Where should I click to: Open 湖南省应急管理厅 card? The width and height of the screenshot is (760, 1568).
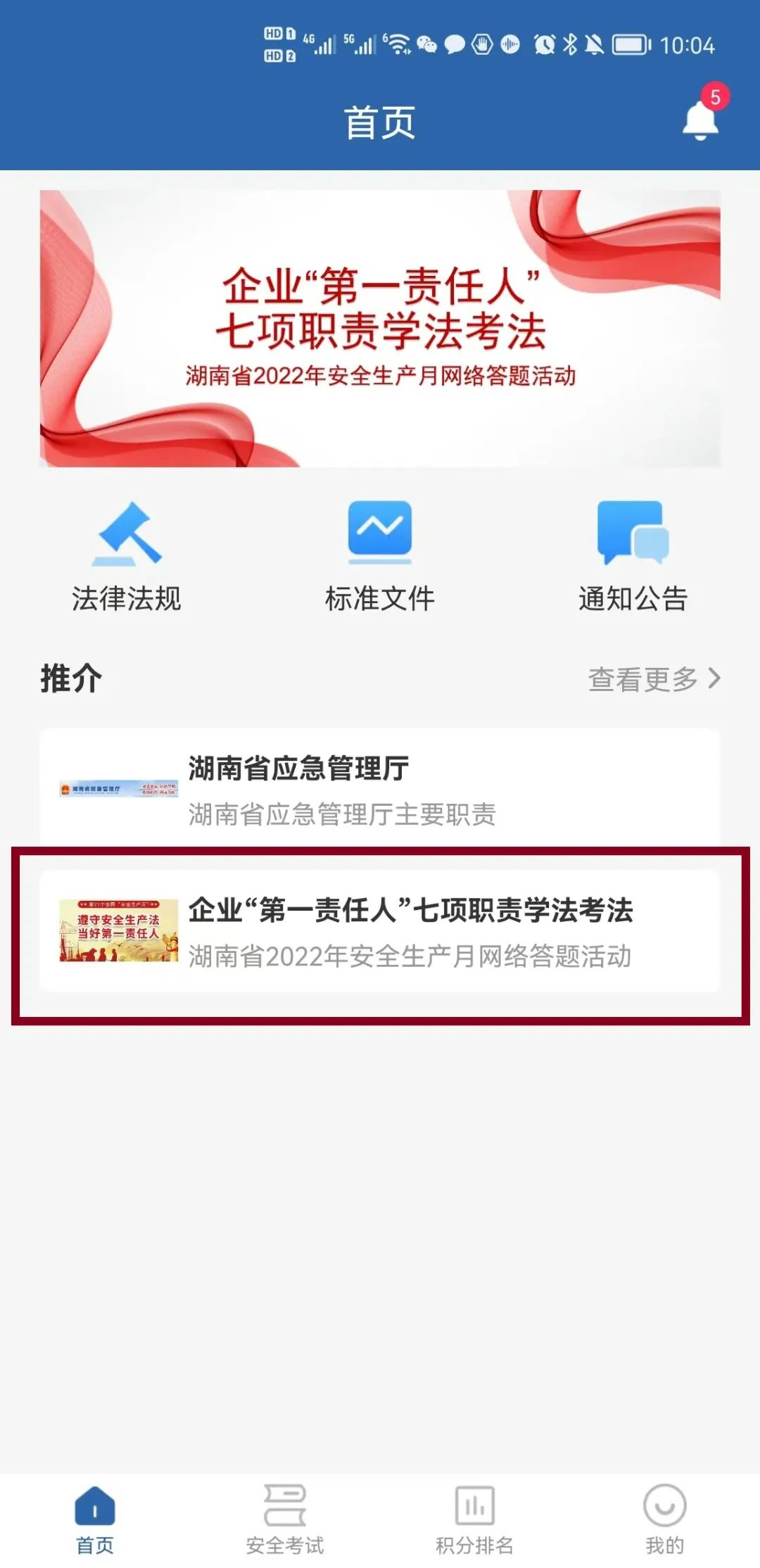coord(380,790)
